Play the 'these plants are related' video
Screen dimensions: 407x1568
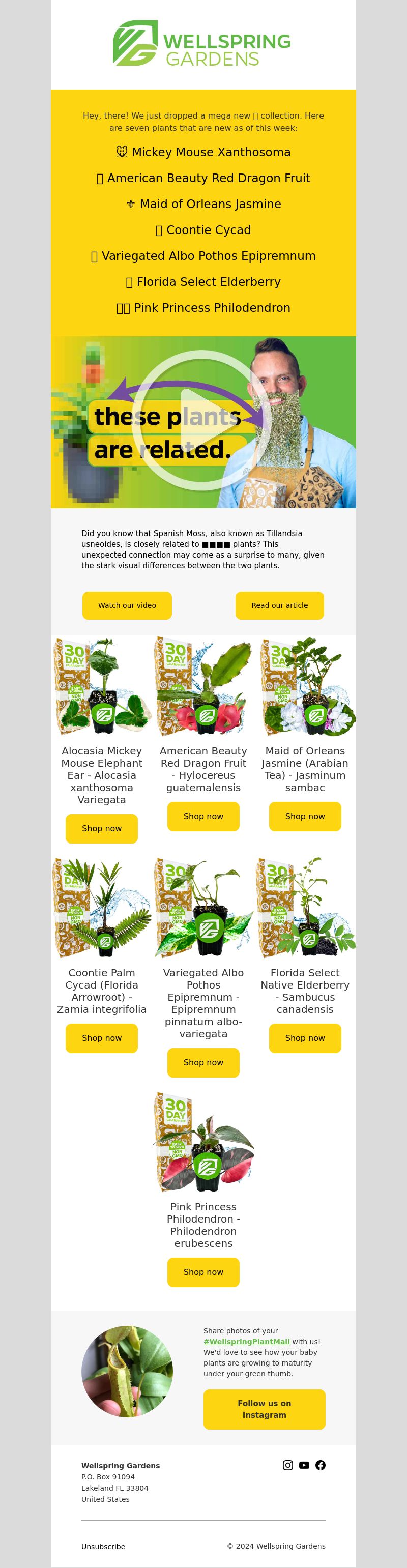(203, 422)
